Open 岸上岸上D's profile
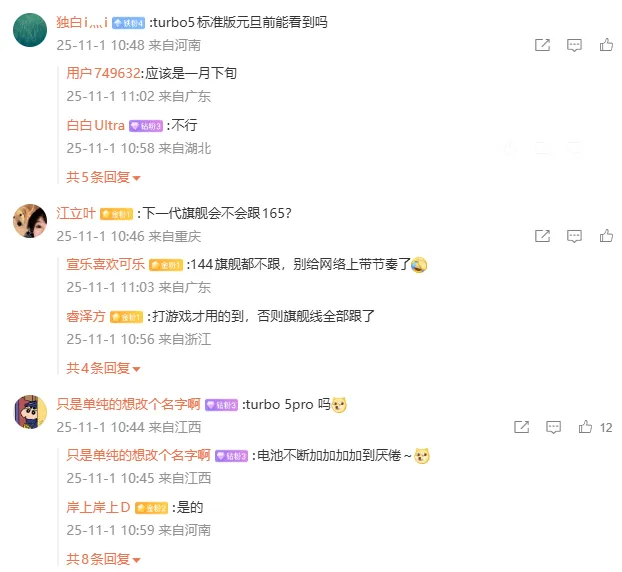Viewport: 622px width, 572px height. click(x=99, y=507)
